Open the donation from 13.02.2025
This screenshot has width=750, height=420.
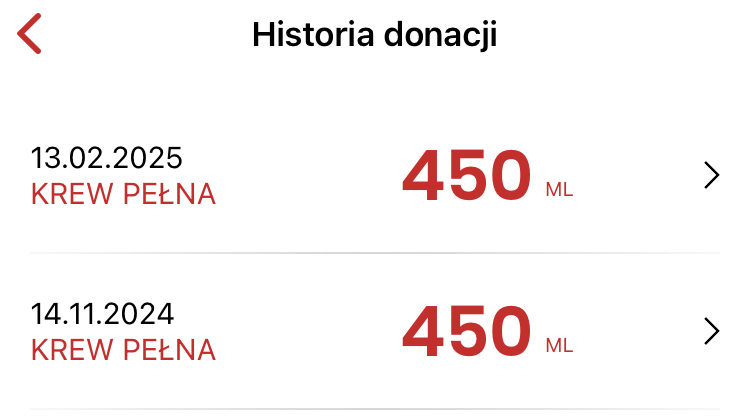375,176
